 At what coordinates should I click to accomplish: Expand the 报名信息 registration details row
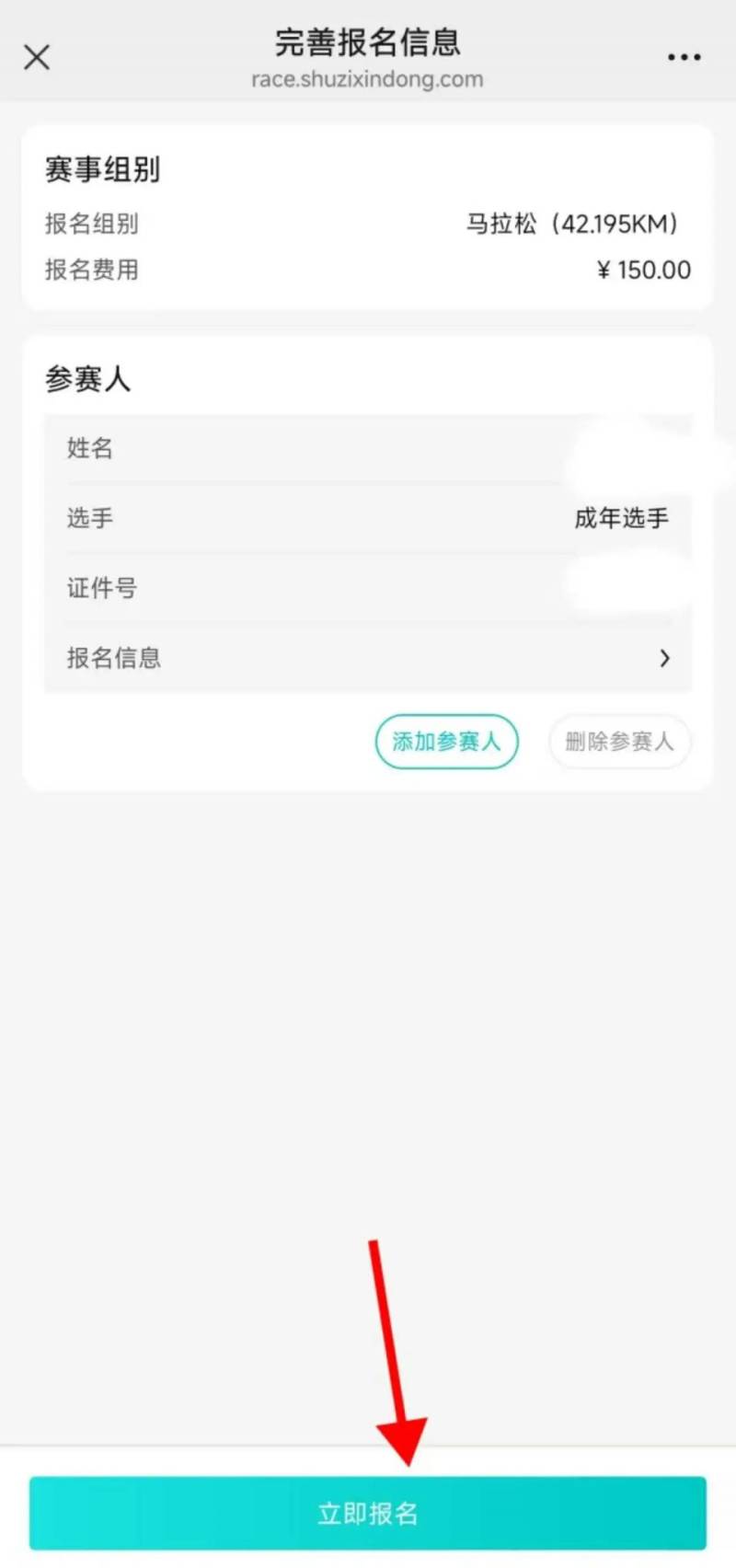pyautogui.click(x=368, y=657)
